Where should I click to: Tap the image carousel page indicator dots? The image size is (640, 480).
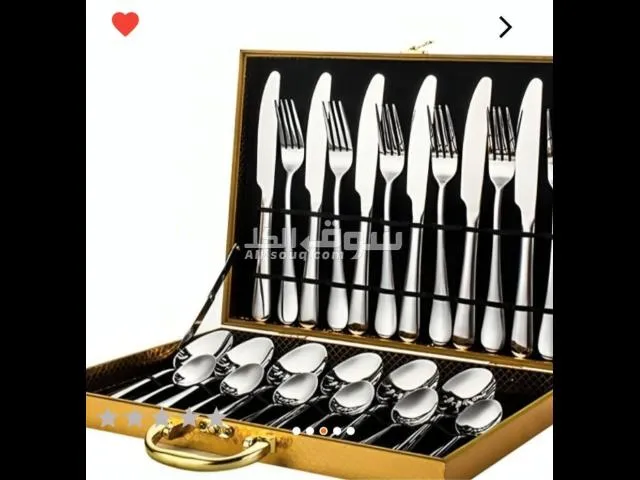[323, 431]
